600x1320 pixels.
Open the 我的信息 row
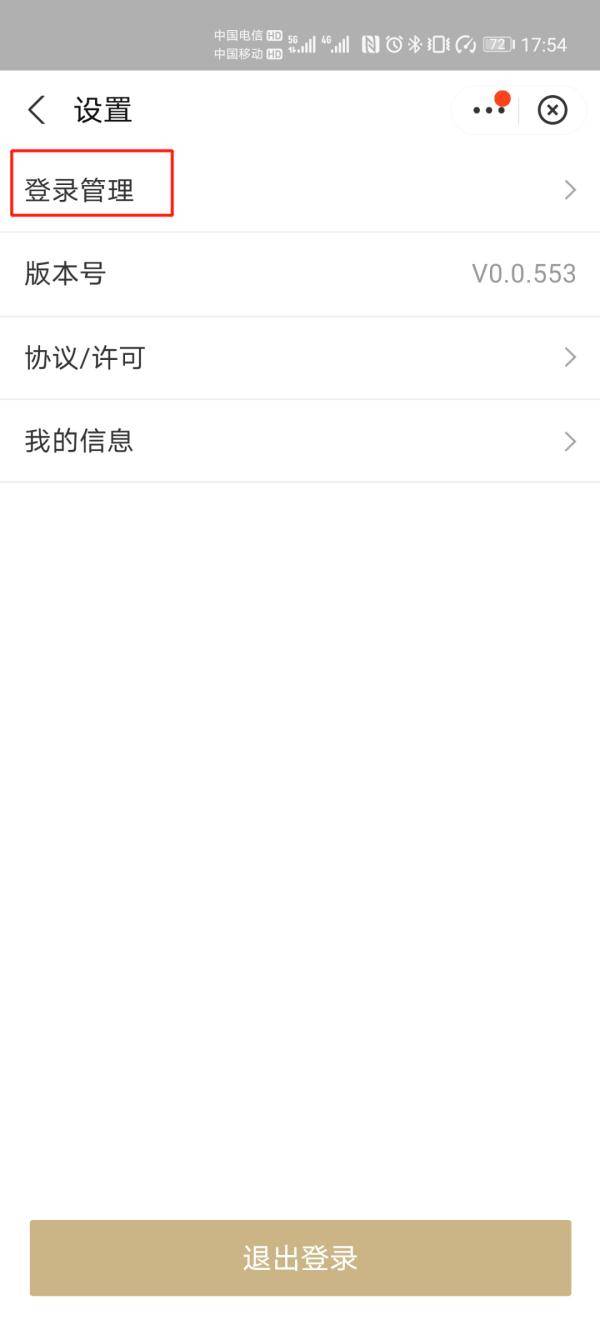point(300,441)
